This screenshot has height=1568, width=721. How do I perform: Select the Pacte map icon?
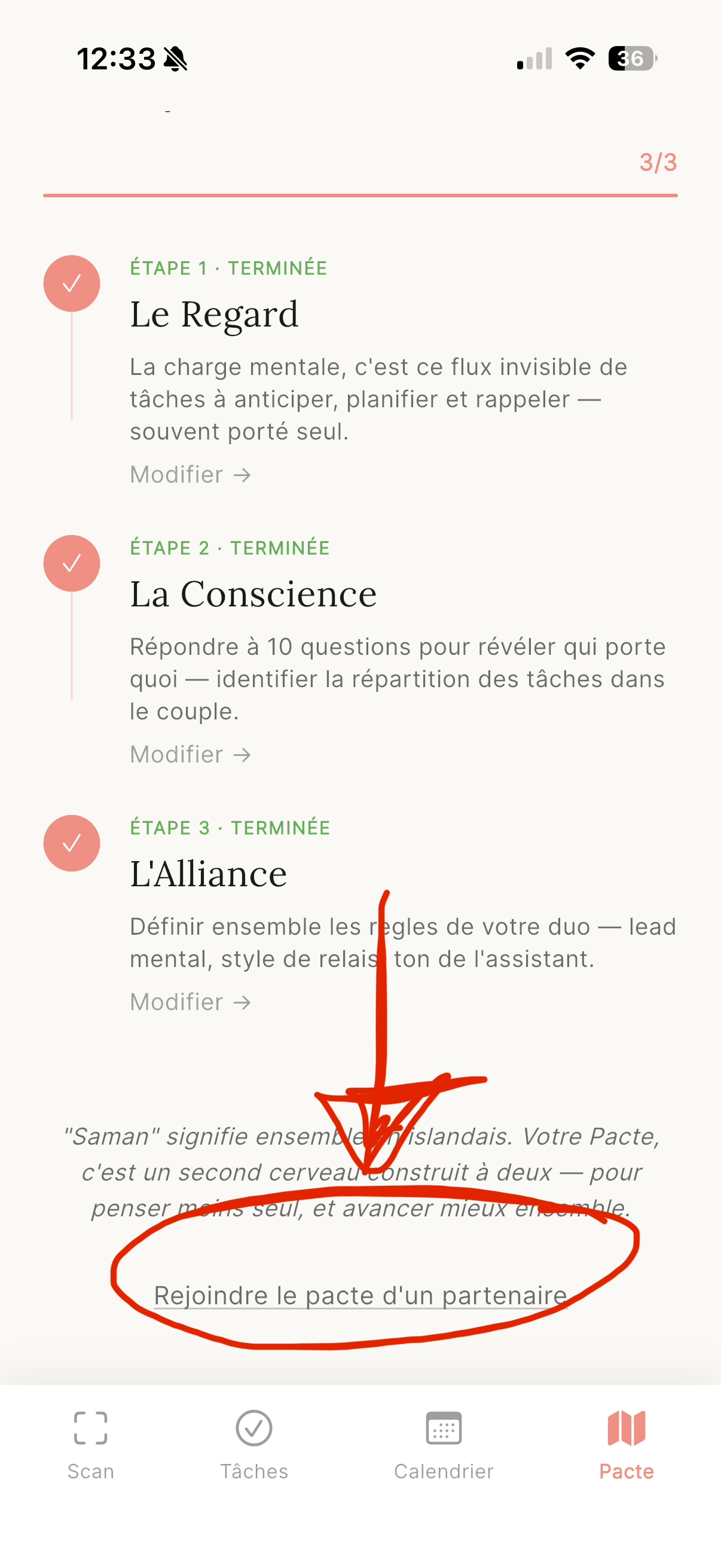626,1430
